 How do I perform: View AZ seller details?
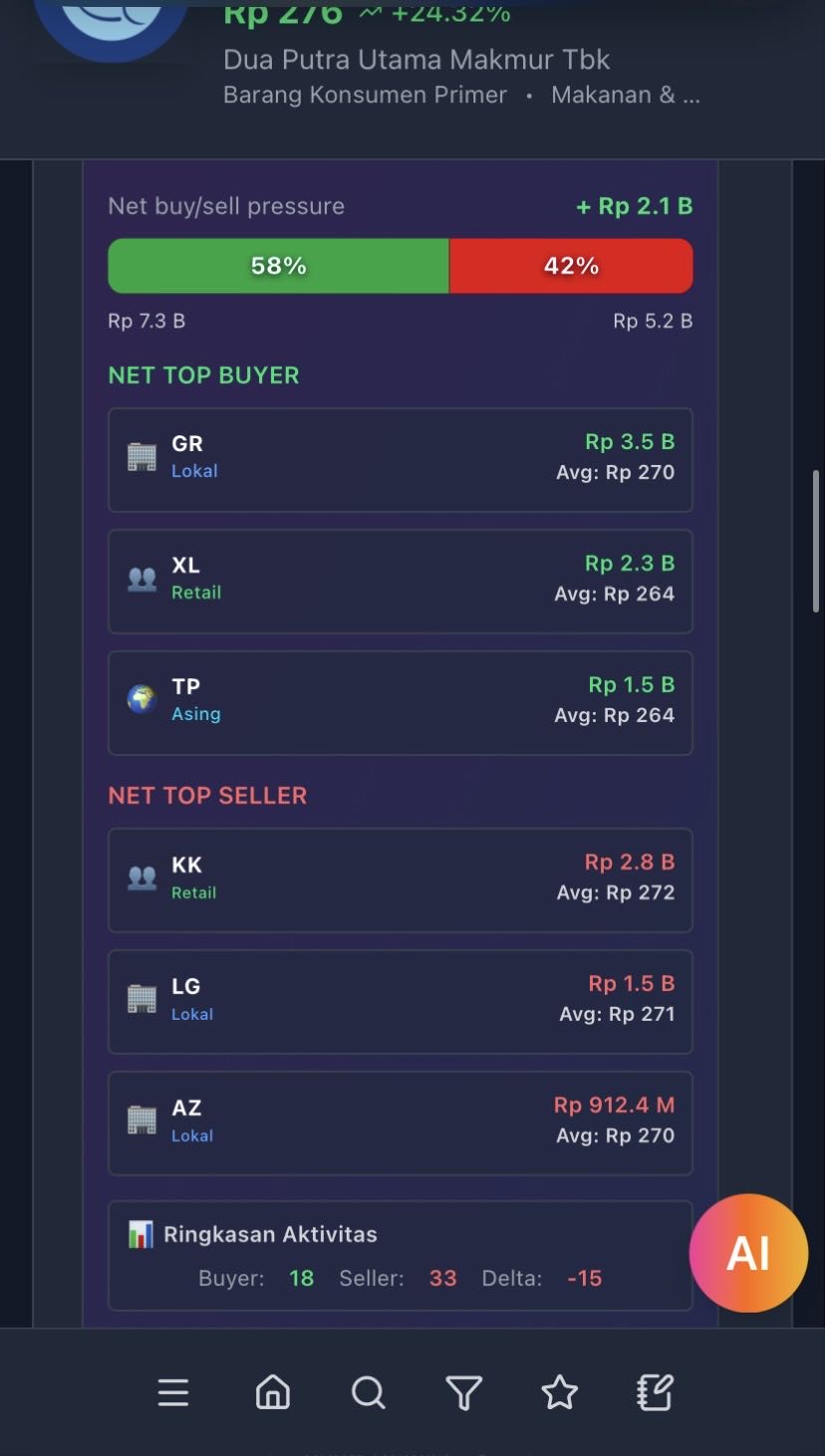(x=400, y=1122)
